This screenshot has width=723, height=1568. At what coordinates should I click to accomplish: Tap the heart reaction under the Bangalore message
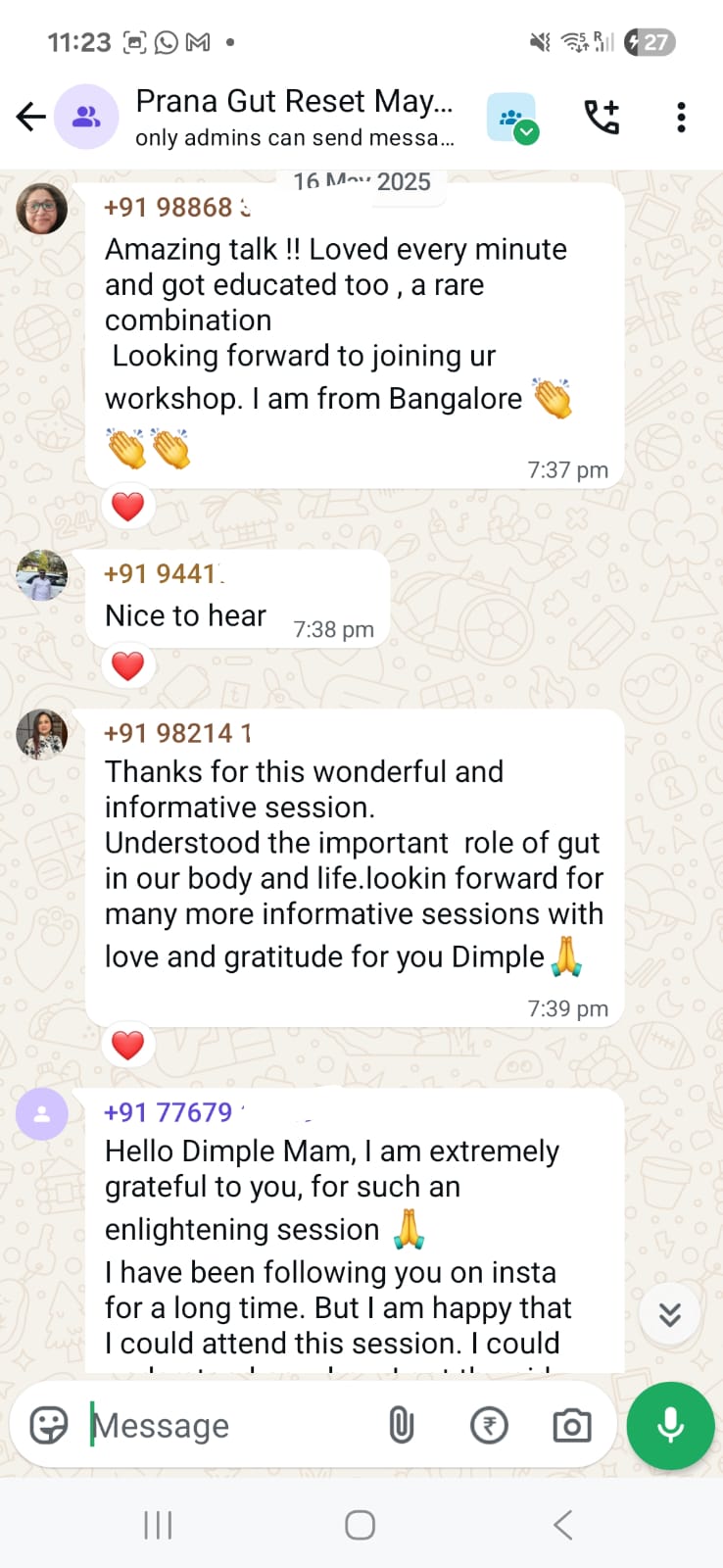coord(128,507)
